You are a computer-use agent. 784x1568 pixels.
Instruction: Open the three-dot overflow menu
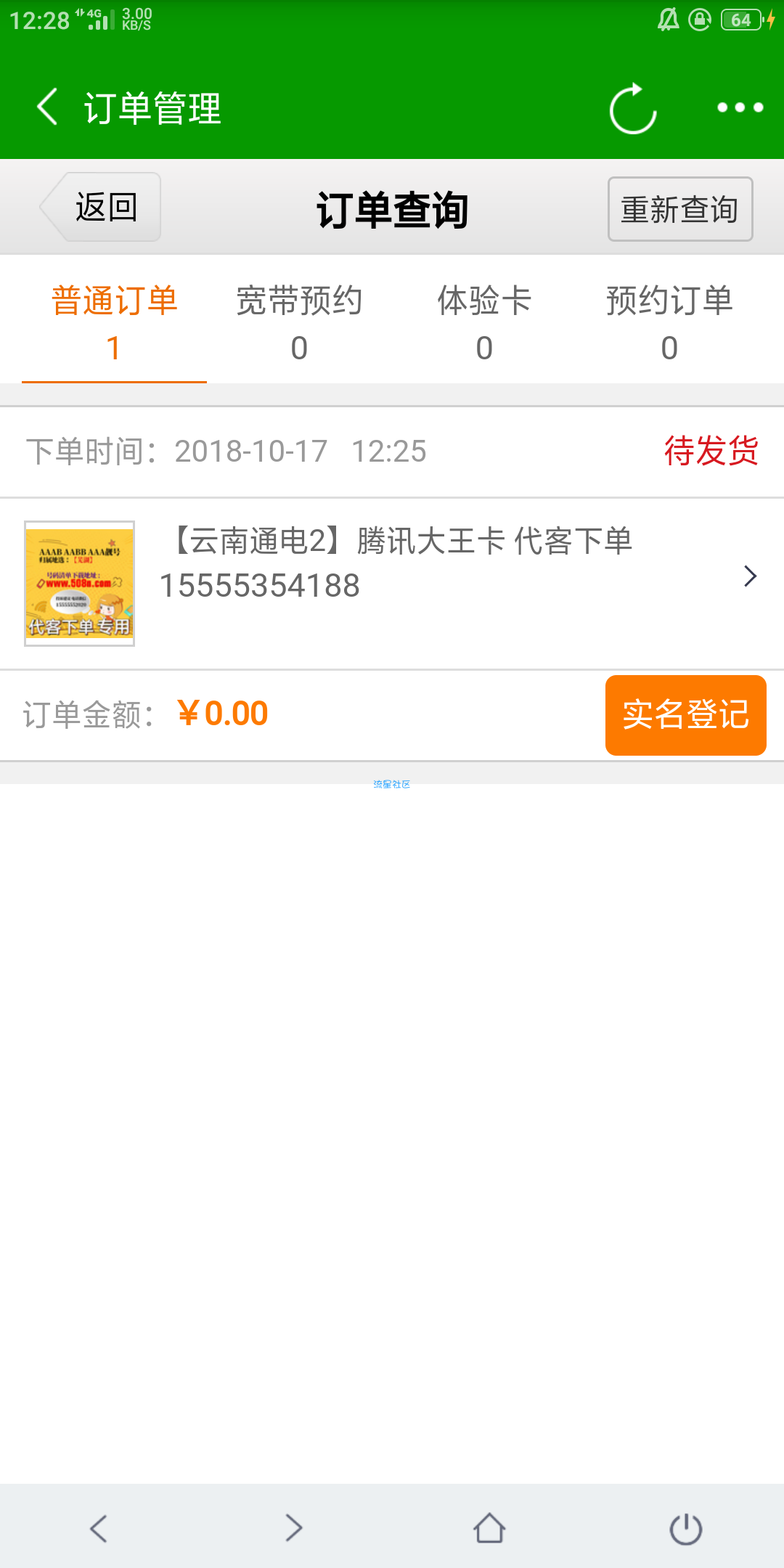click(x=740, y=107)
